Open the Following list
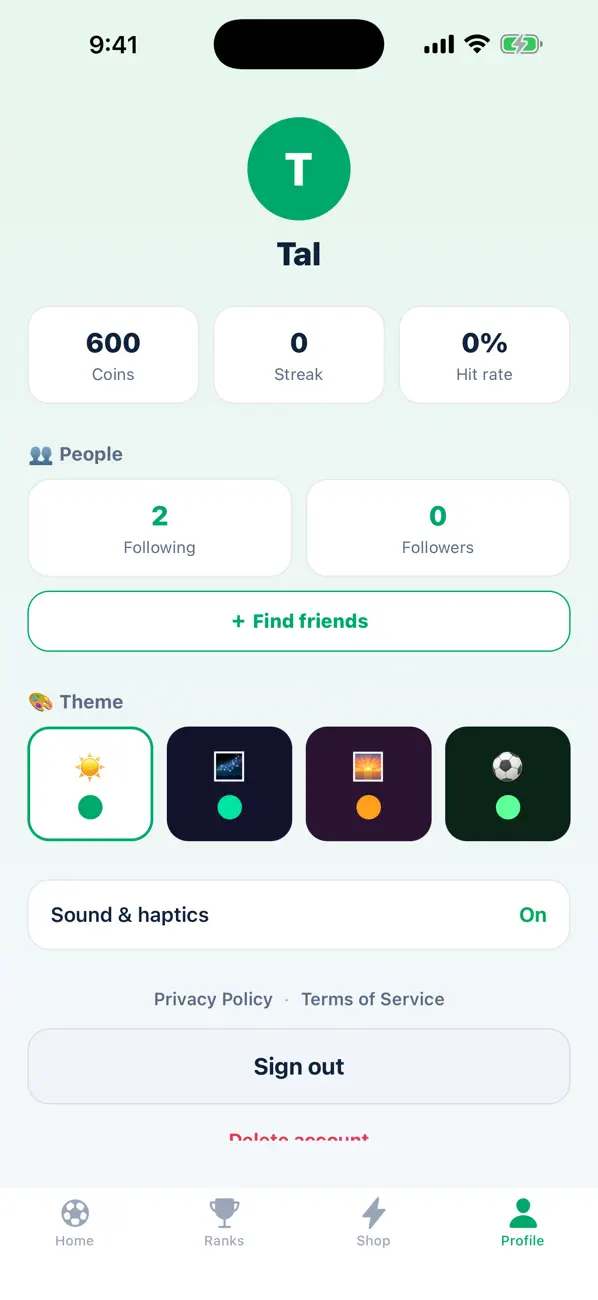This screenshot has height=1300, width=598. point(160,528)
